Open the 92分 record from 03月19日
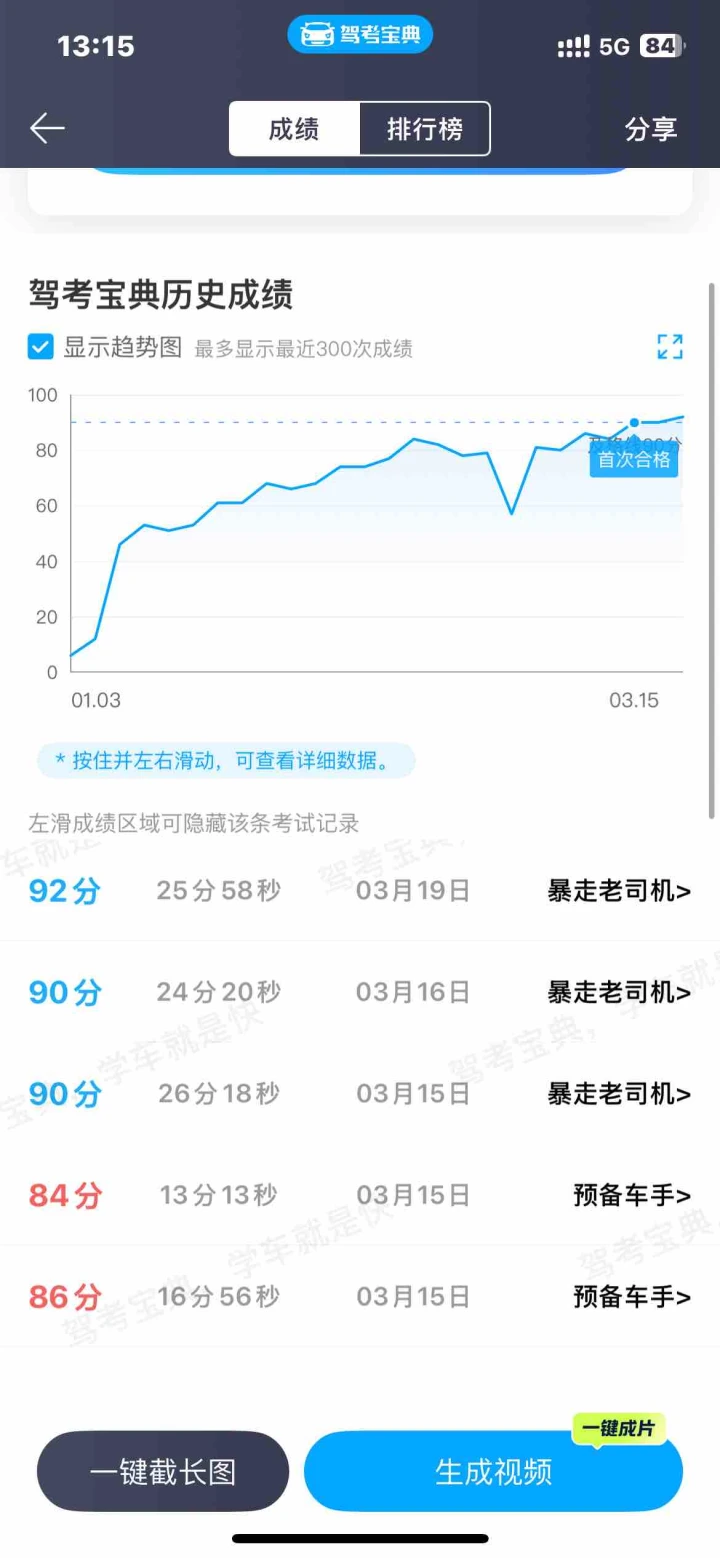The image size is (720, 1558). coord(360,890)
